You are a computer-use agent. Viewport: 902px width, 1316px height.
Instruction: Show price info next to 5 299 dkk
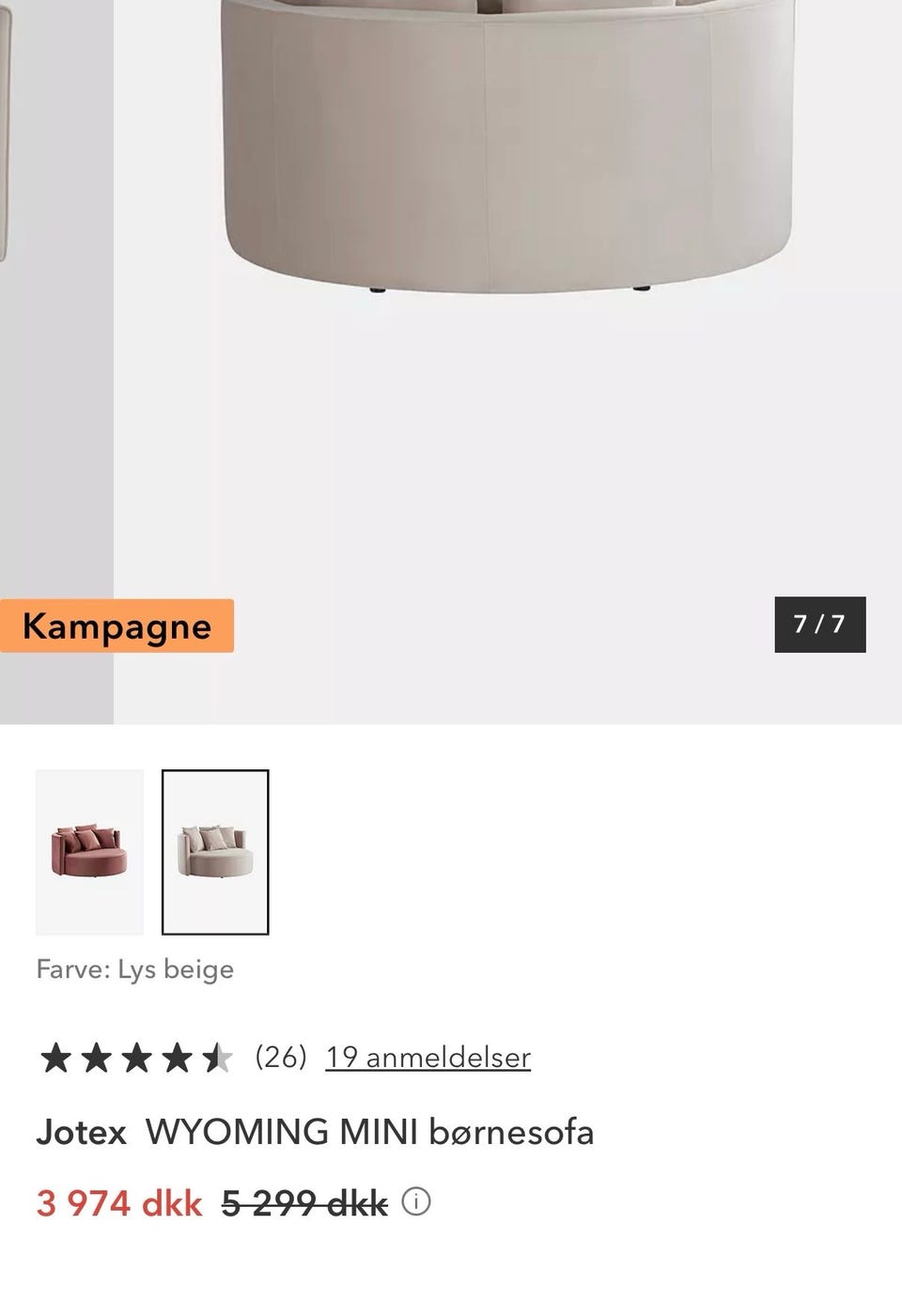pos(416,1201)
